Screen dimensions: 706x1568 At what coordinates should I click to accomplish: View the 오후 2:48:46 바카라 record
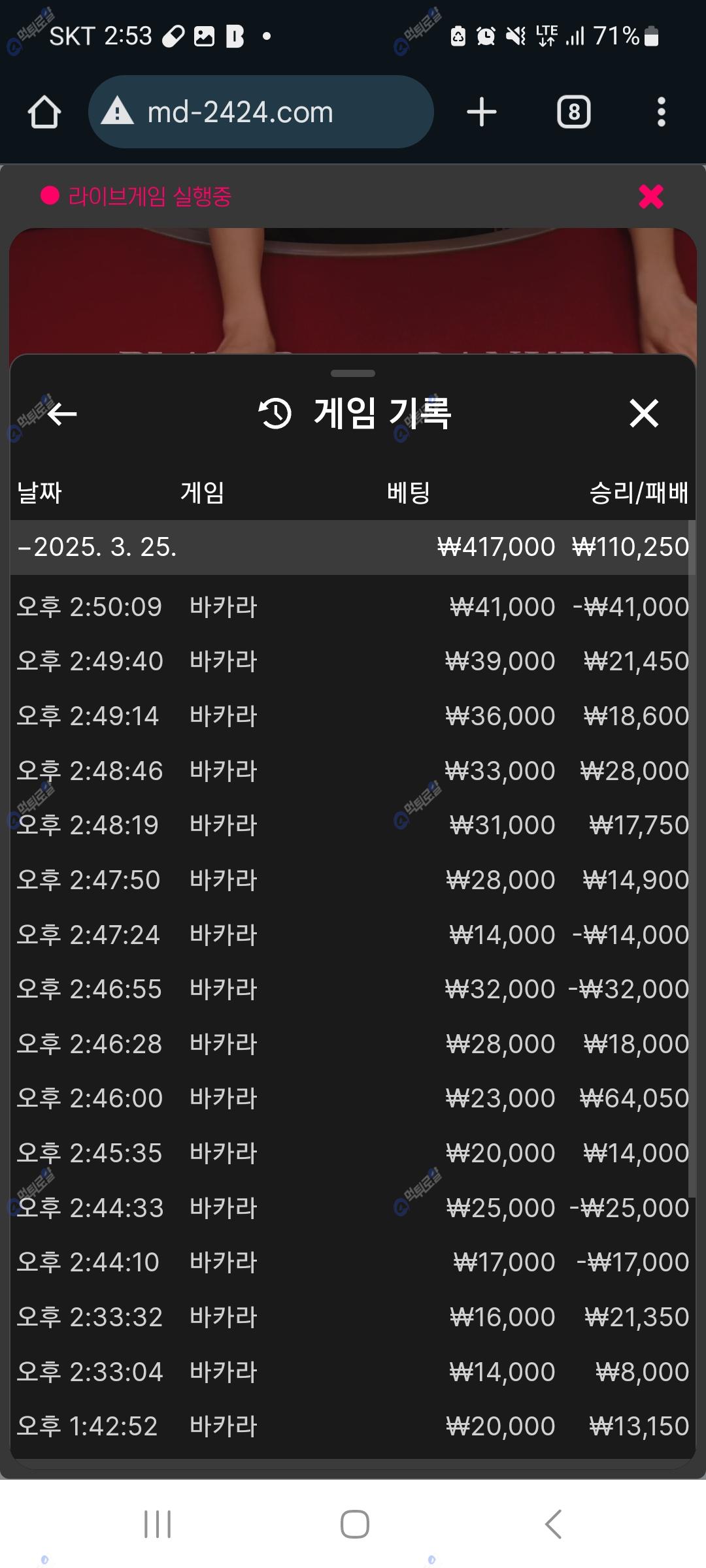click(353, 771)
